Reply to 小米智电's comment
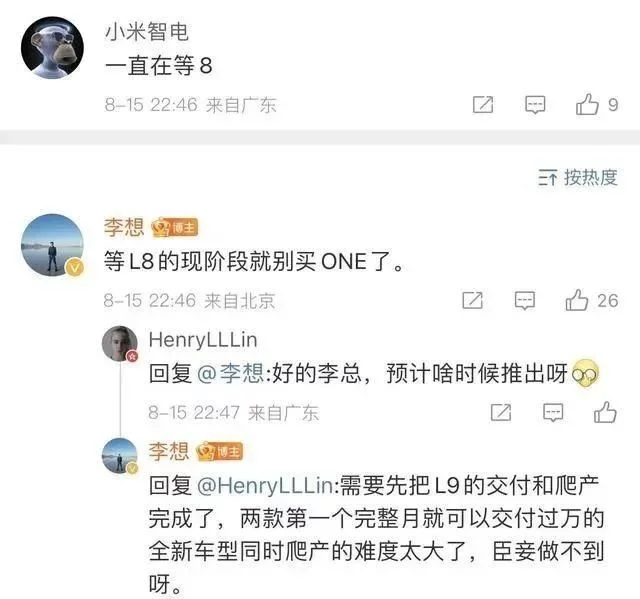Image resolution: width=640 pixels, height=599 pixels. pyautogui.click(x=536, y=104)
